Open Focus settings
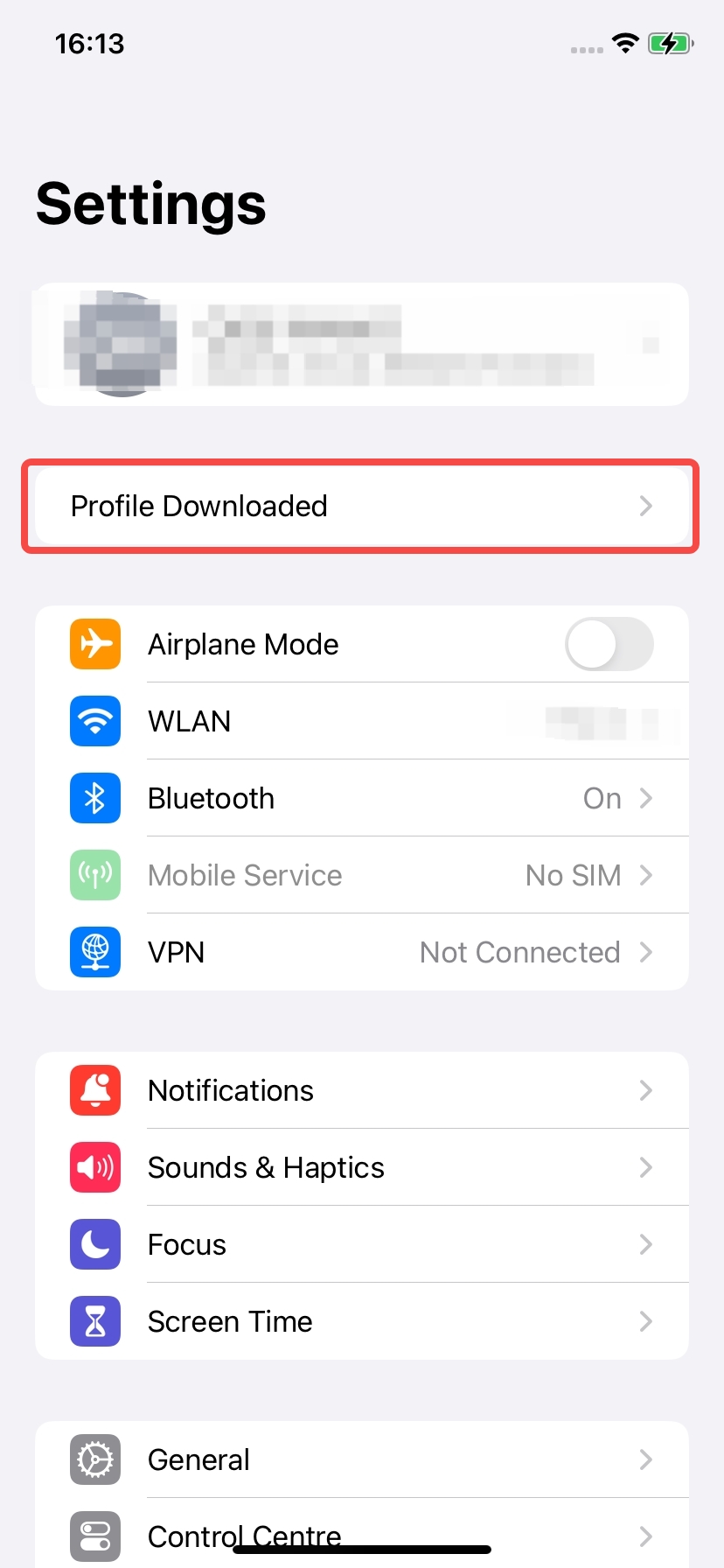The image size is (724, 1568). point(362,1244)
